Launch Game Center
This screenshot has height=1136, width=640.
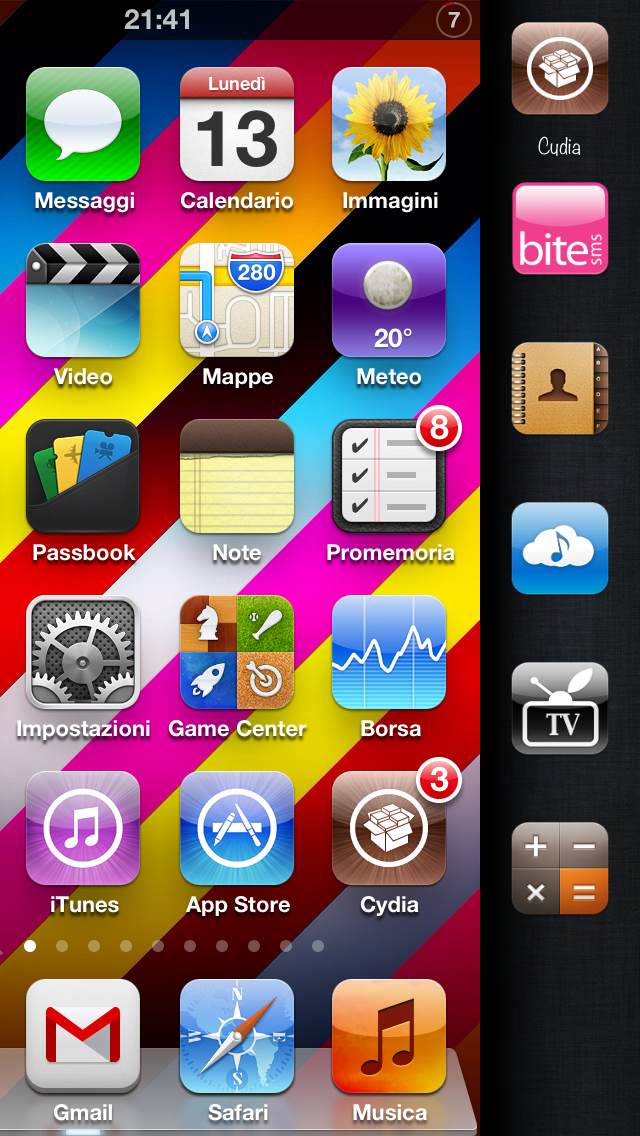pyautogui.click(x=237, y=652)
